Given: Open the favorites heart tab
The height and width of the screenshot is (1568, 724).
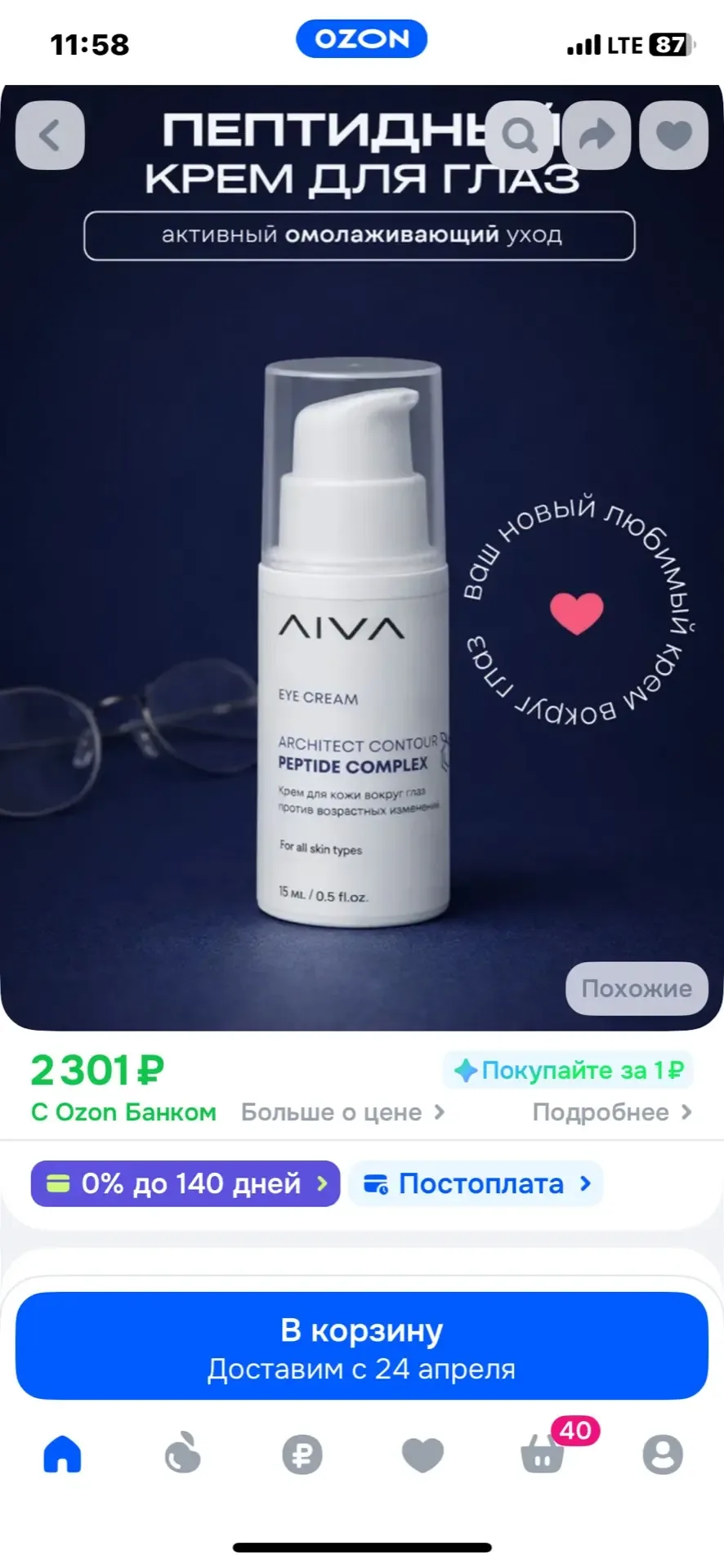Looking at the screenshot, I should click(422, 1454).
